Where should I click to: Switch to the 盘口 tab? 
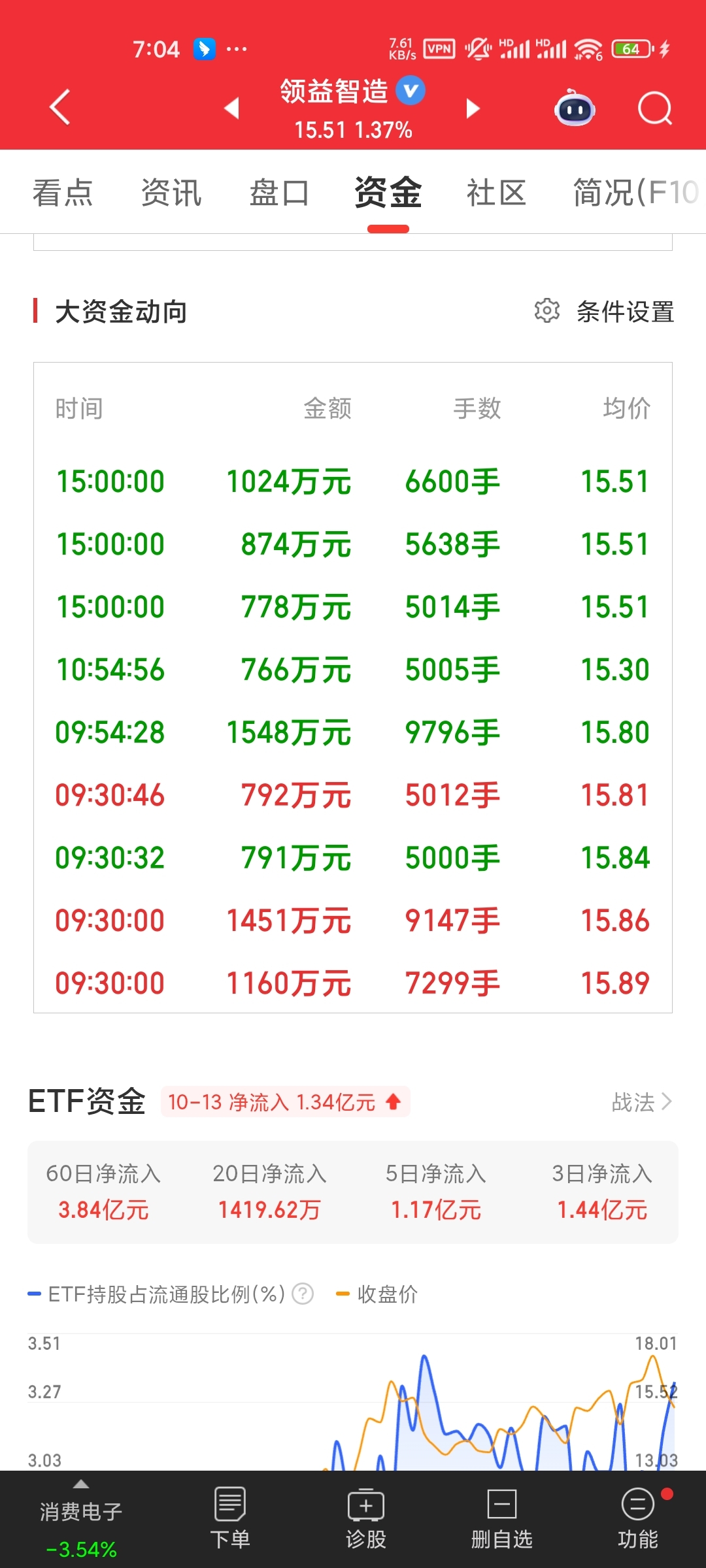279,193
